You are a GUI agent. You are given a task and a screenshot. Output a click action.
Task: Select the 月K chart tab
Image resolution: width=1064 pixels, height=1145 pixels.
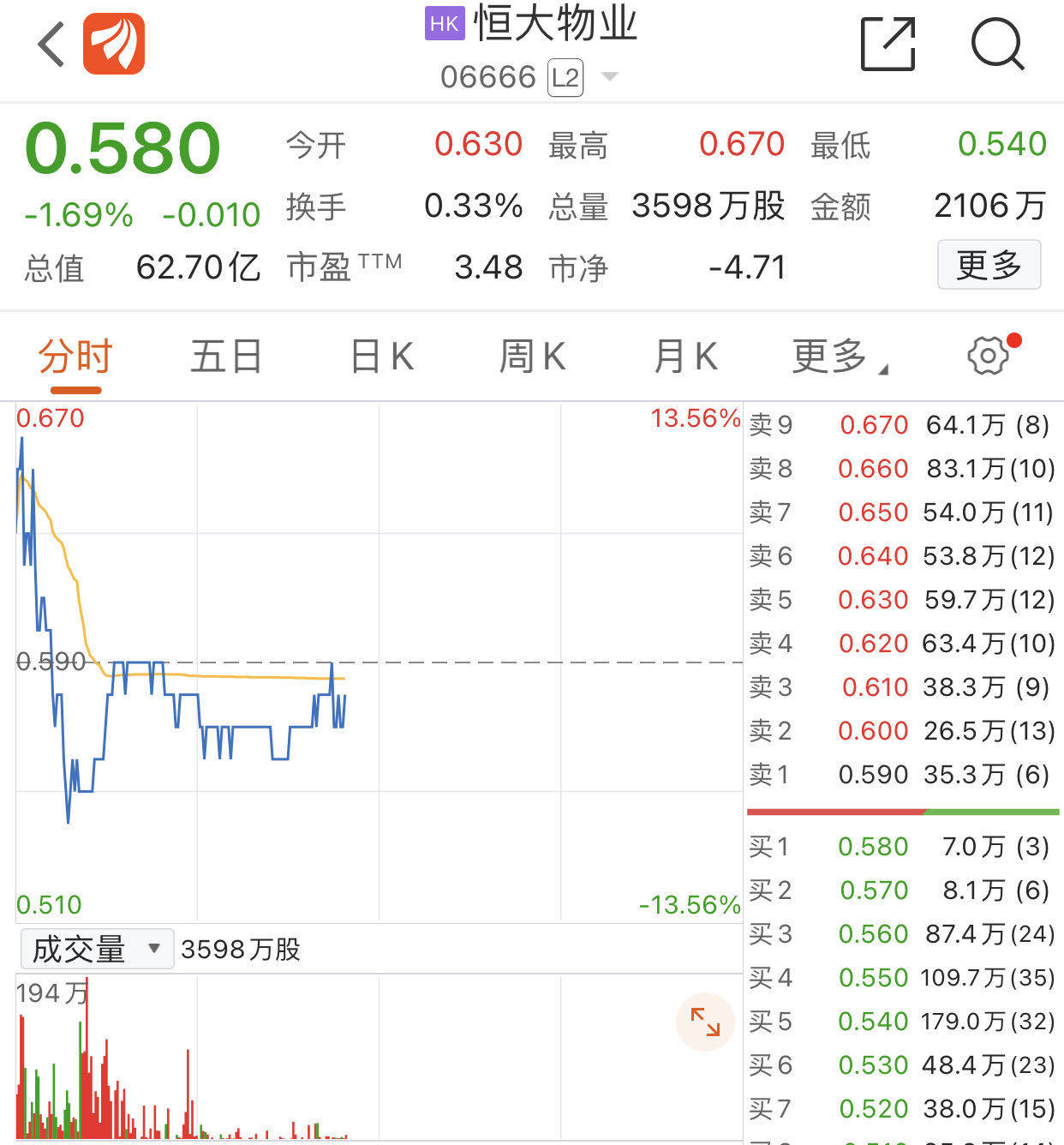pos(685,357)
